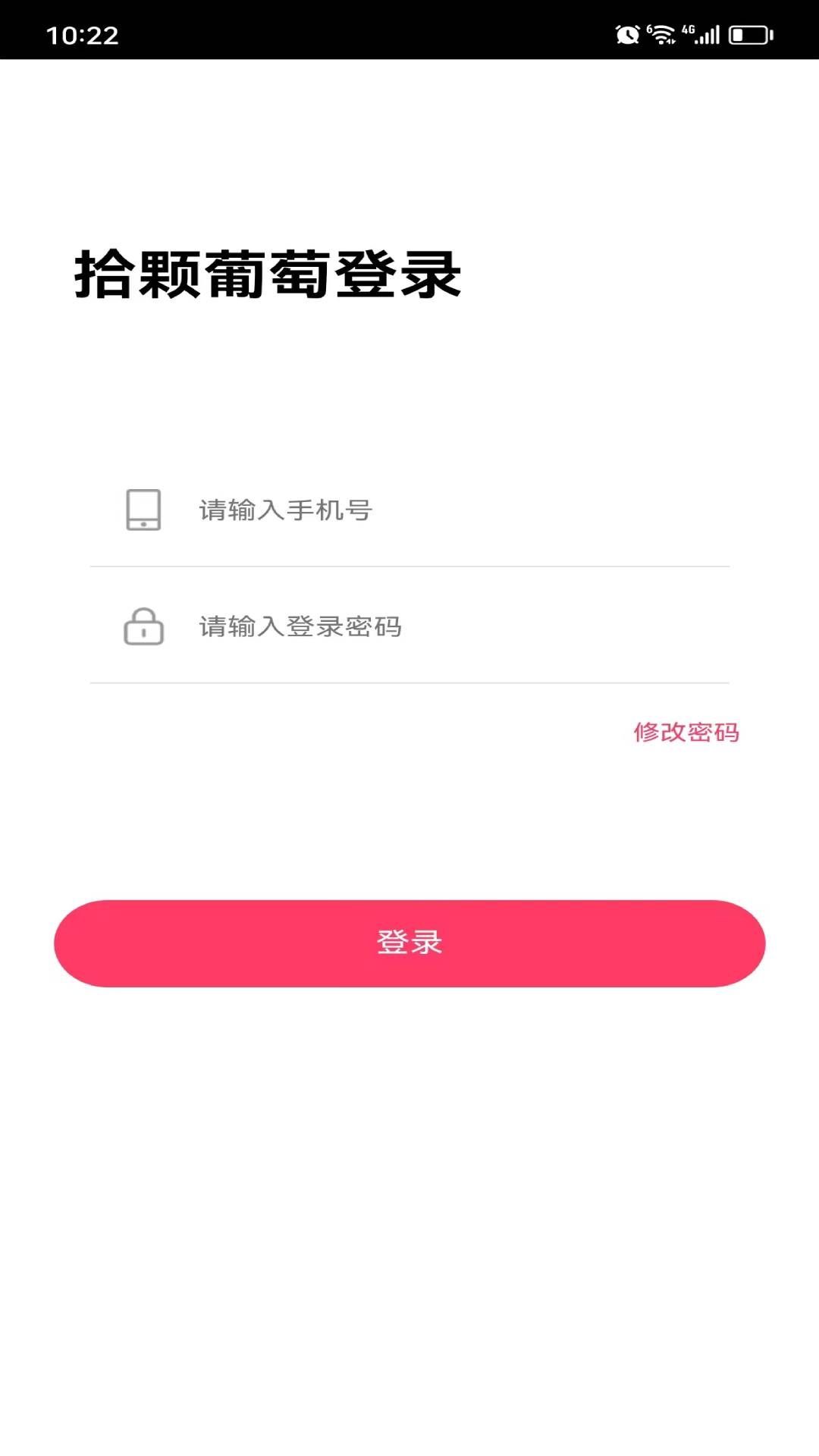Click the phone device icon beside number field
The image size is (819, 1456).
(x=143, y=511)
